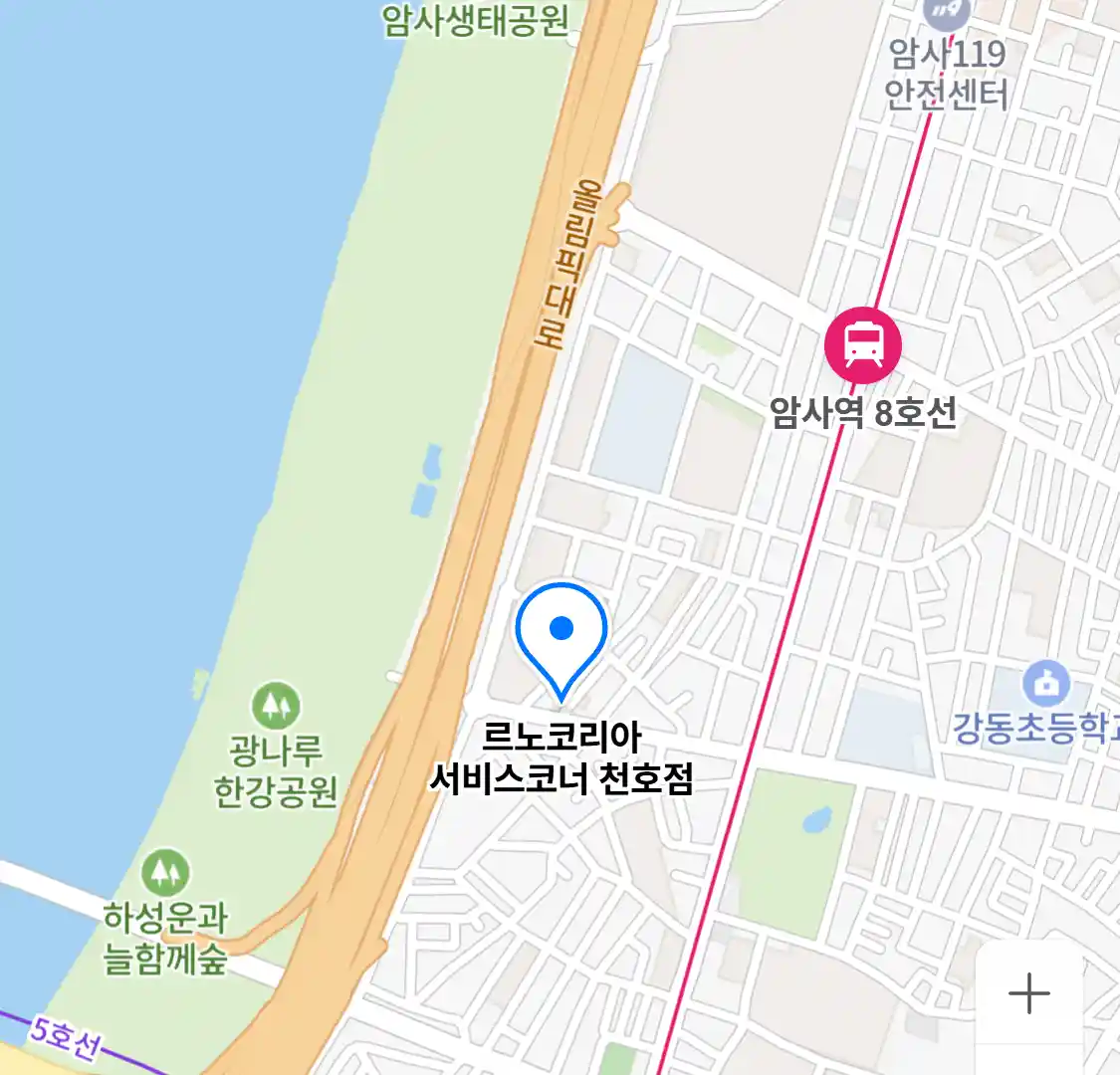Select the 암사119 안전센터 map marker
This screenshot has height=1075, width=1120.
[945, 13]
